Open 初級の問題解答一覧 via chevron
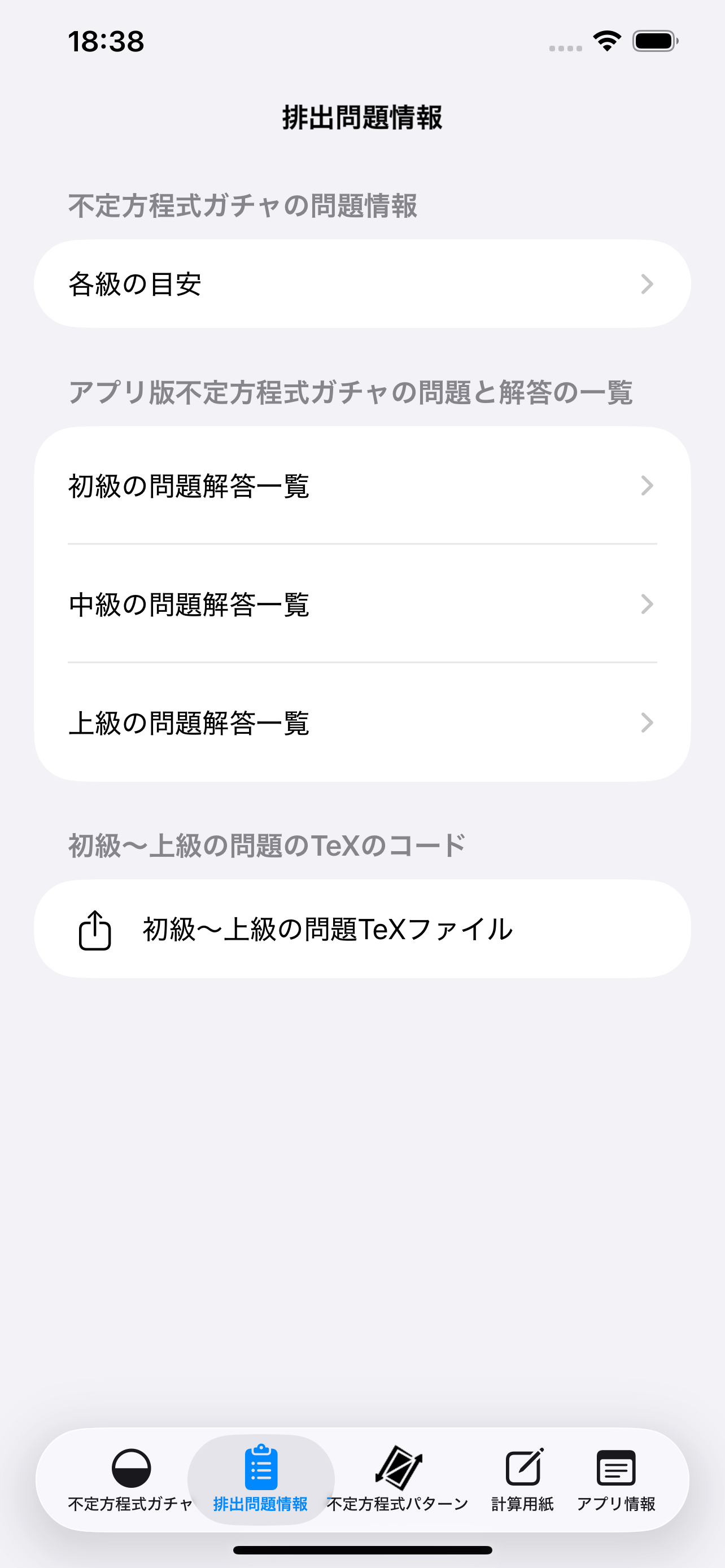The width and height of the screenshot is (725, 1568). pos(647,485)
